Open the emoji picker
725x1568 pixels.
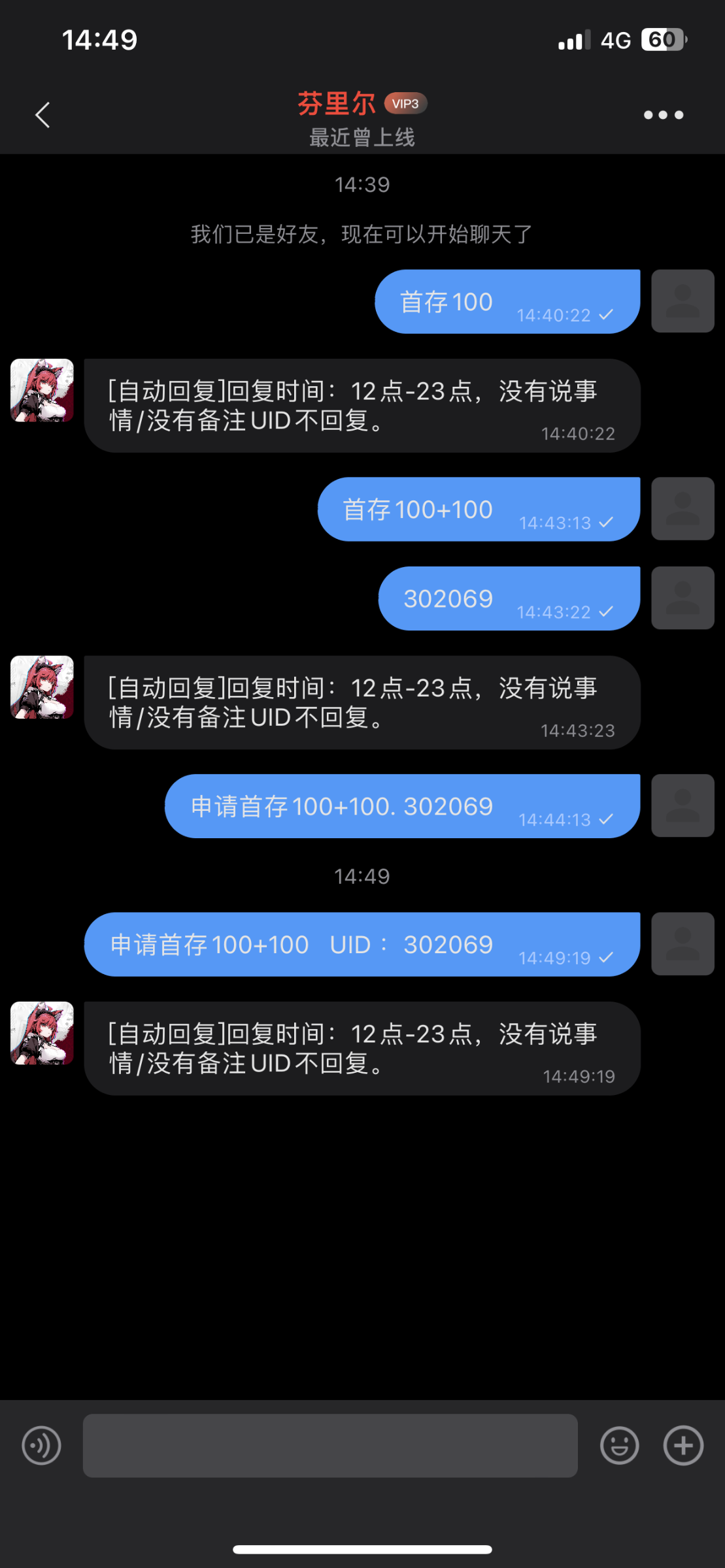(619, 1446)
